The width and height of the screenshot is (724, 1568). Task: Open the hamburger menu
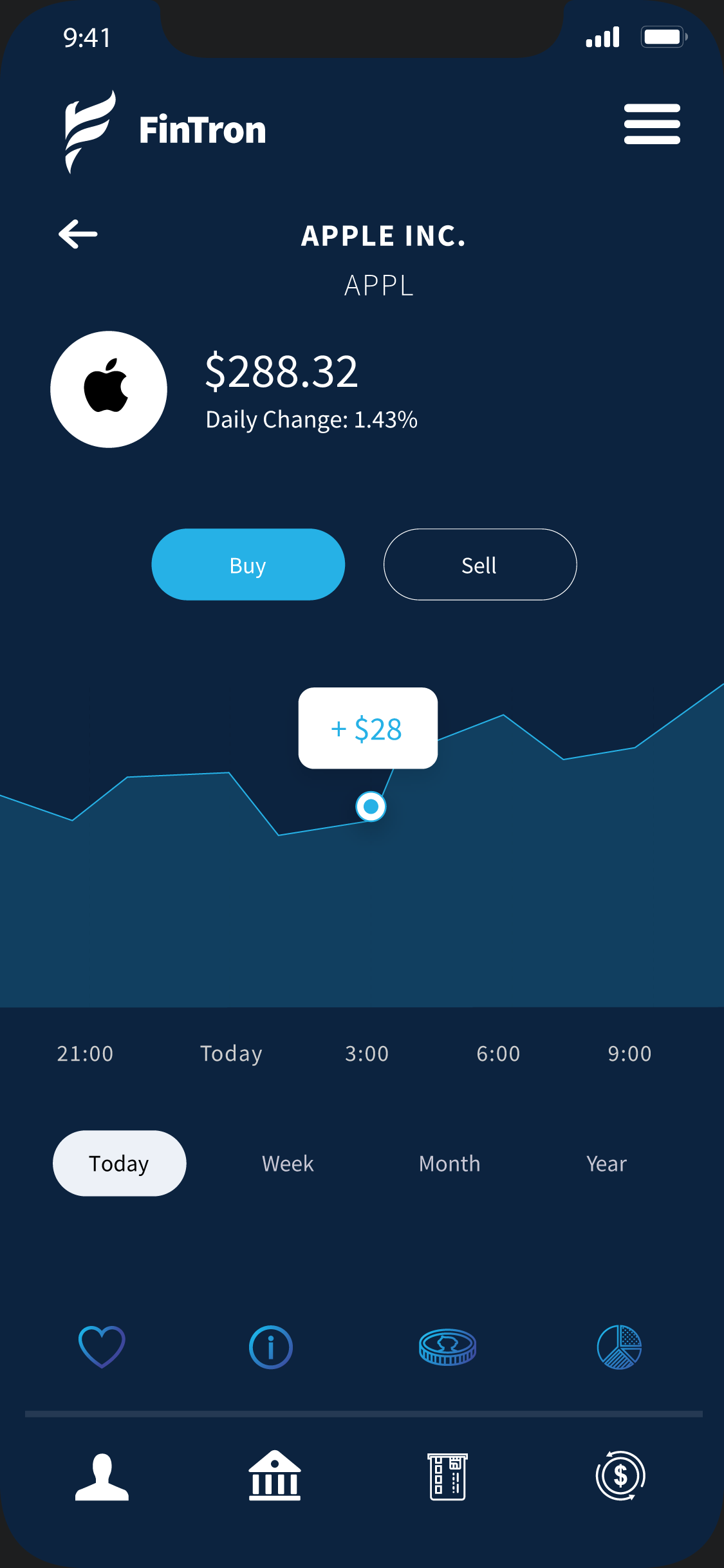click(x=652, y=124)
